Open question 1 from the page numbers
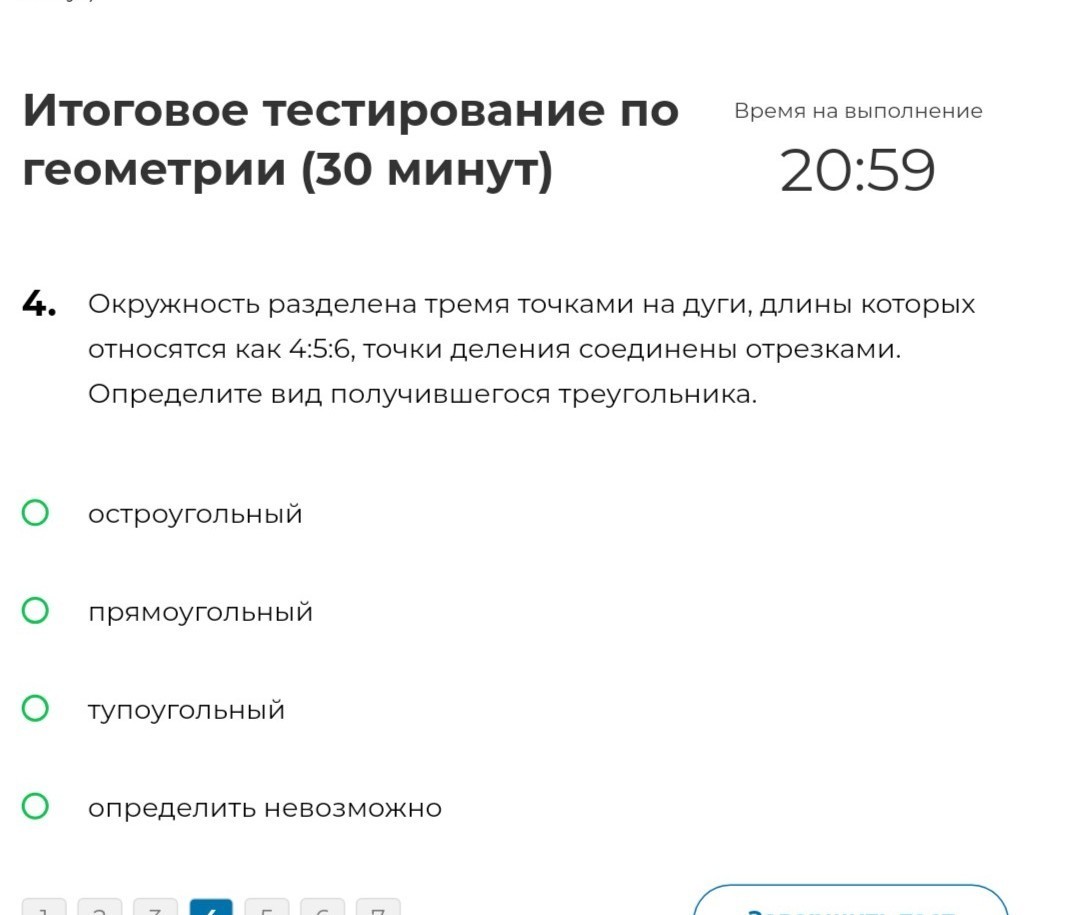Viewport: 1080px width, 915px height. point(43,907)
